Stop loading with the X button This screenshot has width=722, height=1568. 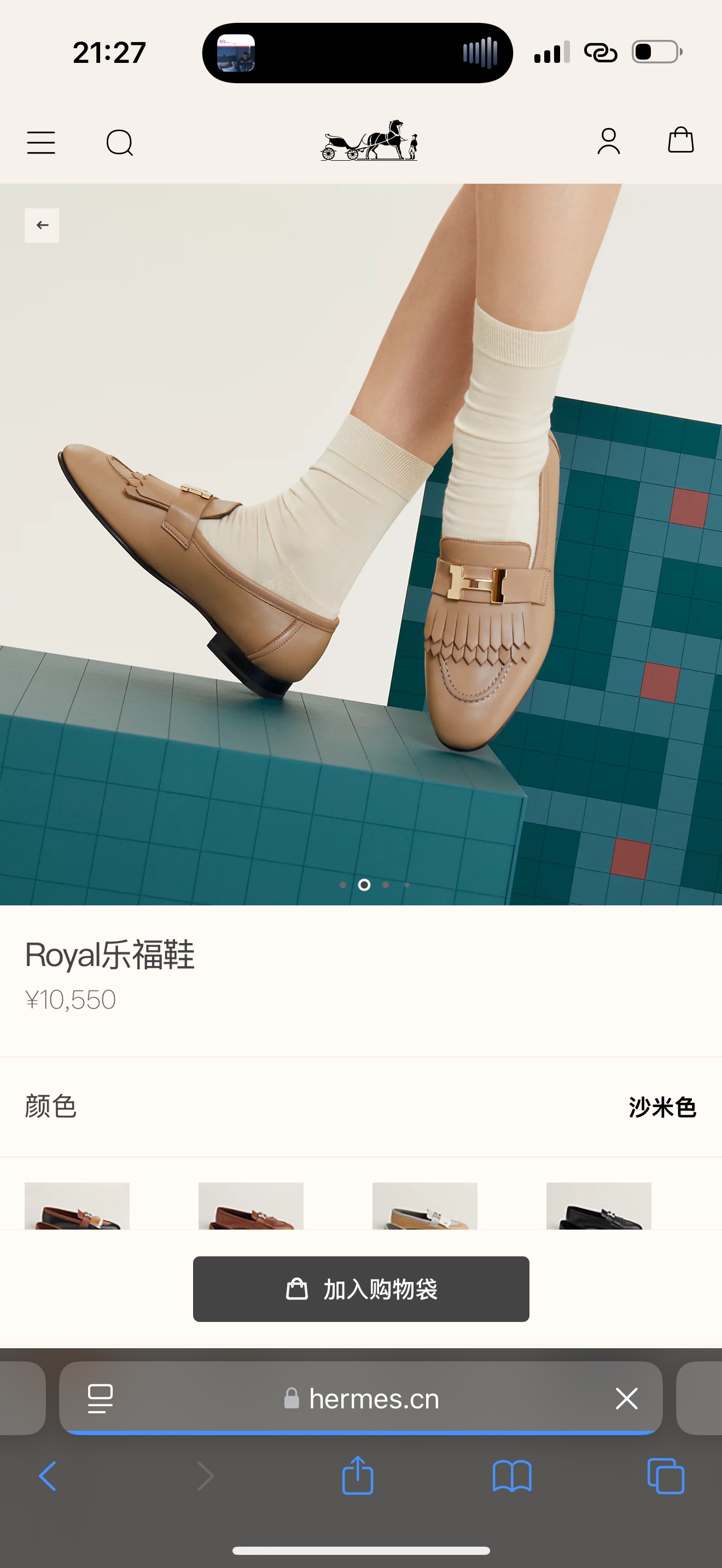pyautogui.click(x=626, y=1398)
